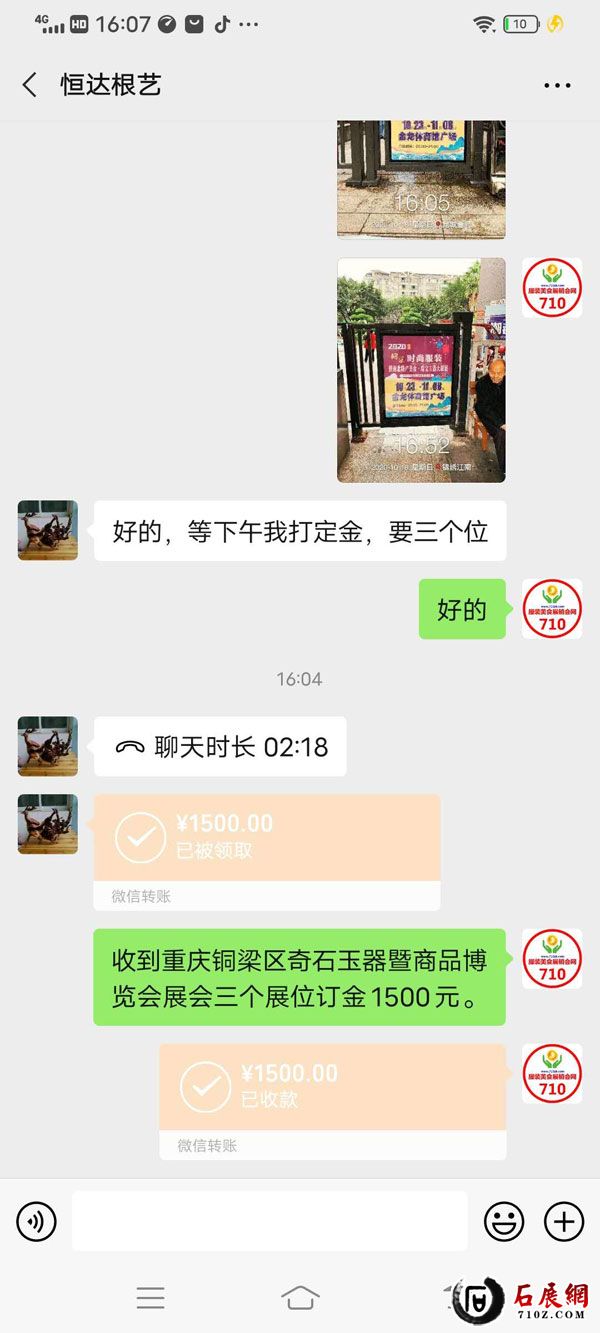Open the system recent apps menu

pyautogui.click(x=150, y=1298)
